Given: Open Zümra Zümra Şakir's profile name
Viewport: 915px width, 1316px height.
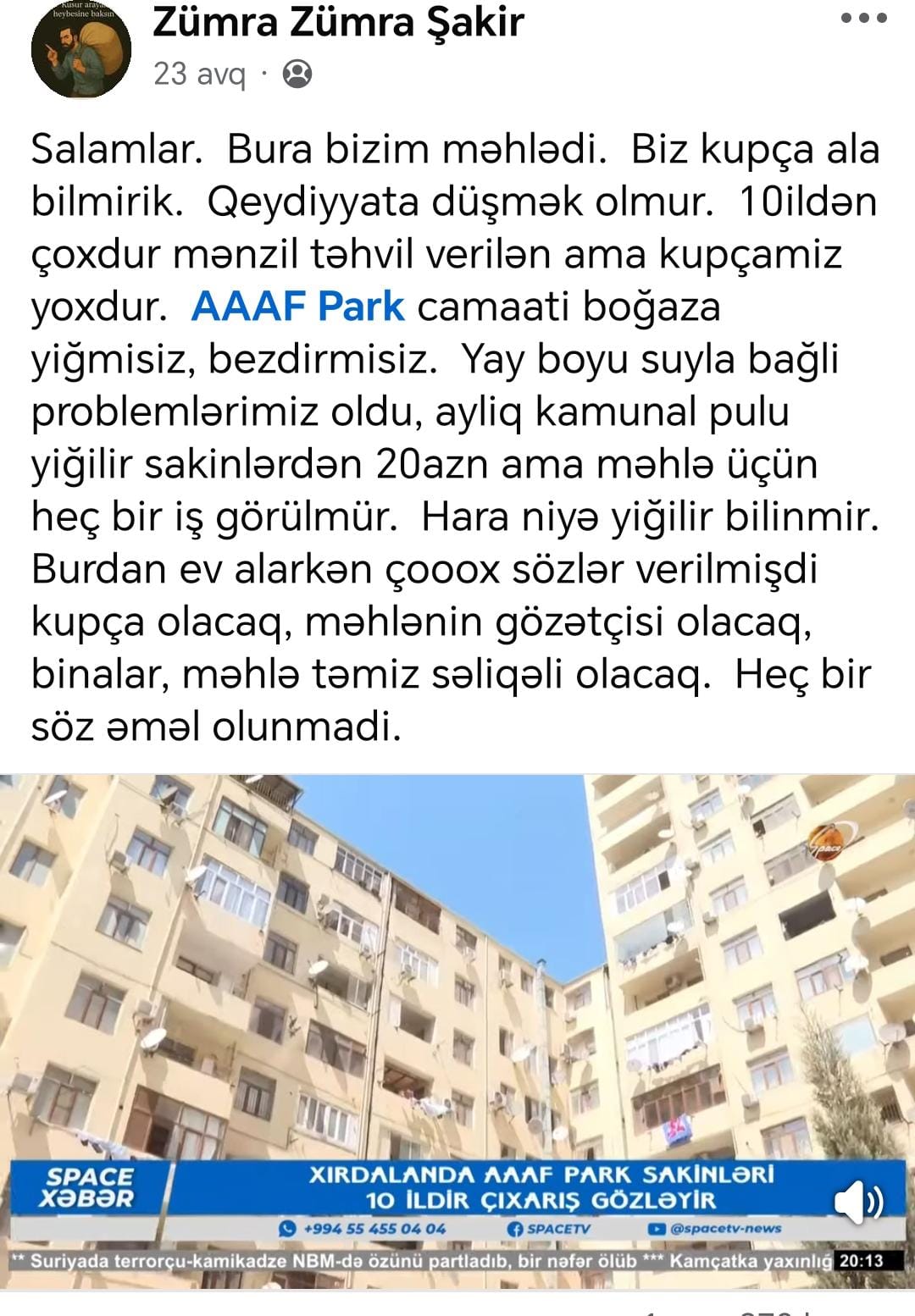Looking at the screenshot, I should point(338,23).
